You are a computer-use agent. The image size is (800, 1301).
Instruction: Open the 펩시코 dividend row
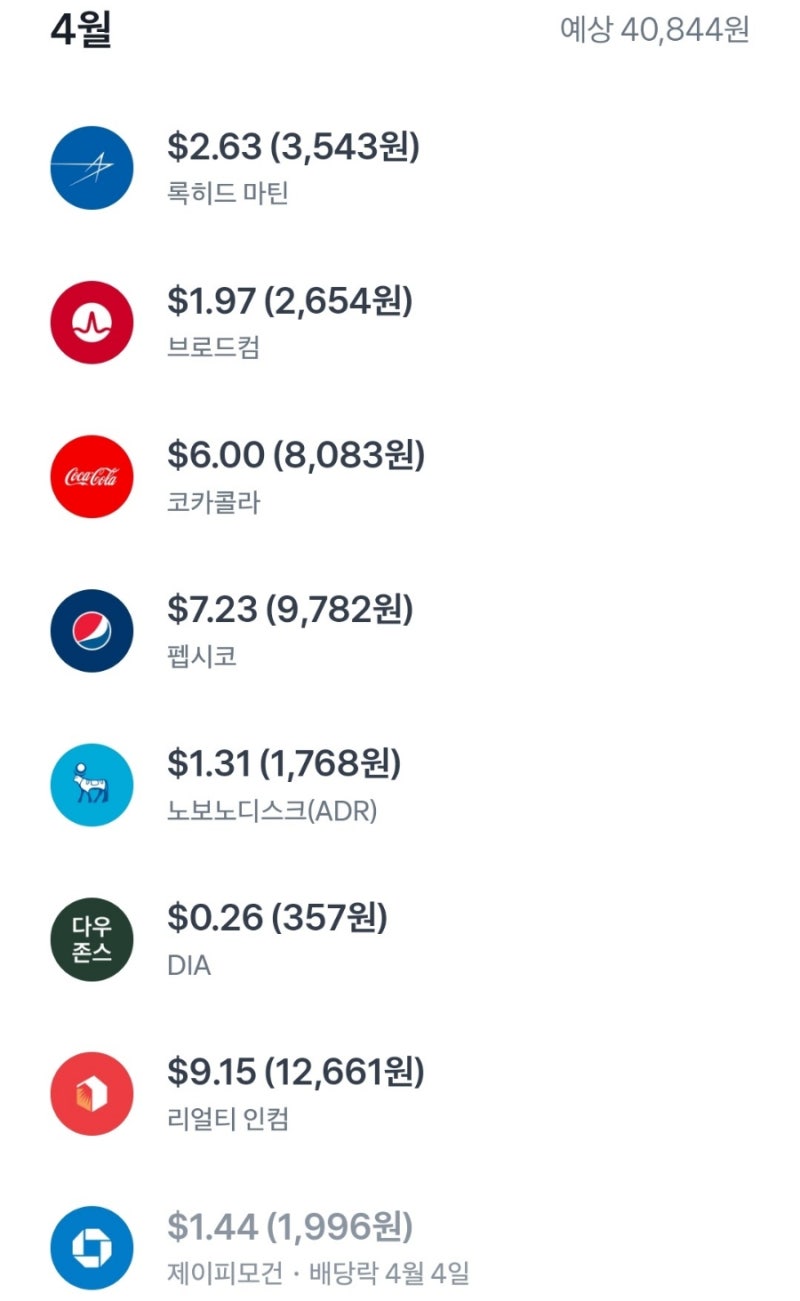290,630
